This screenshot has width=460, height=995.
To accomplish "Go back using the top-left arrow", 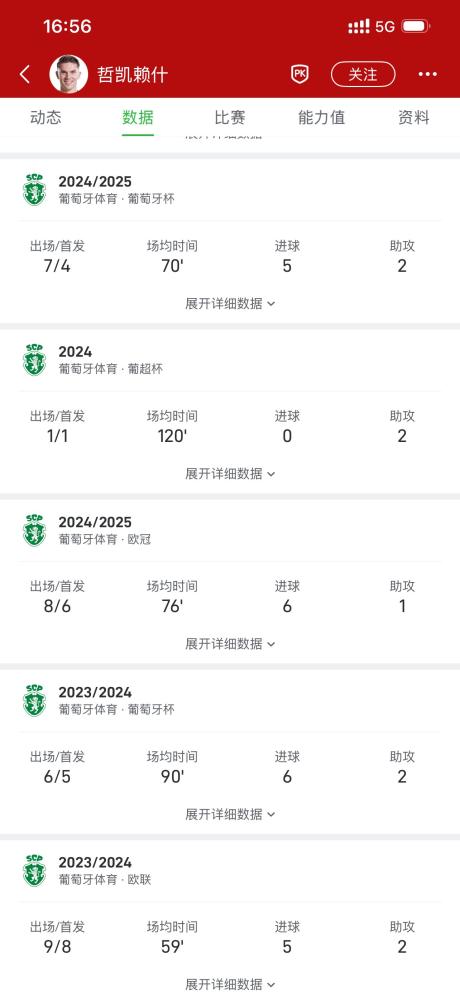I will click(25, 74).
